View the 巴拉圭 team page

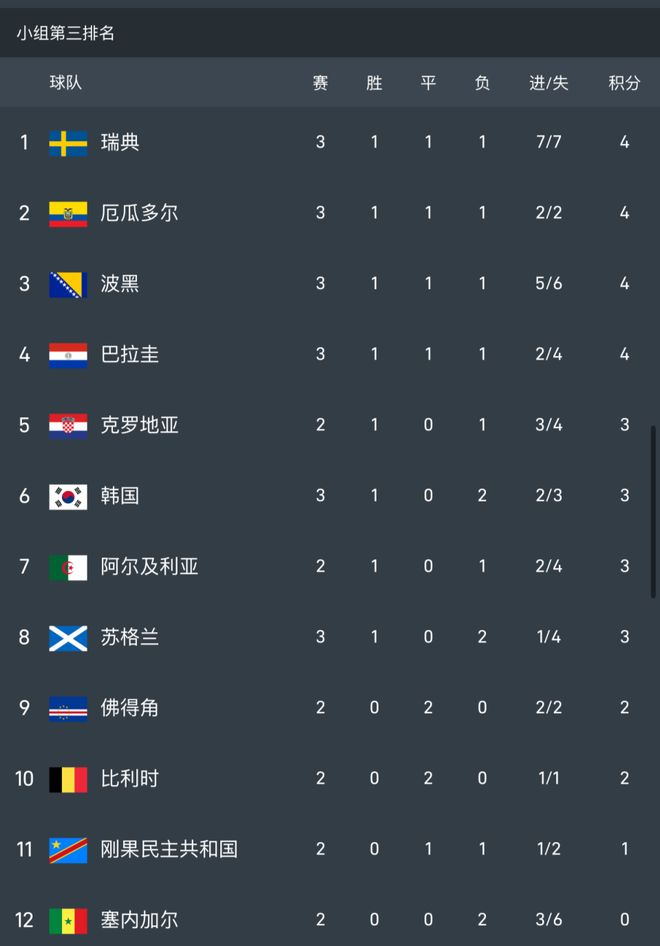[x=330, y=354]
